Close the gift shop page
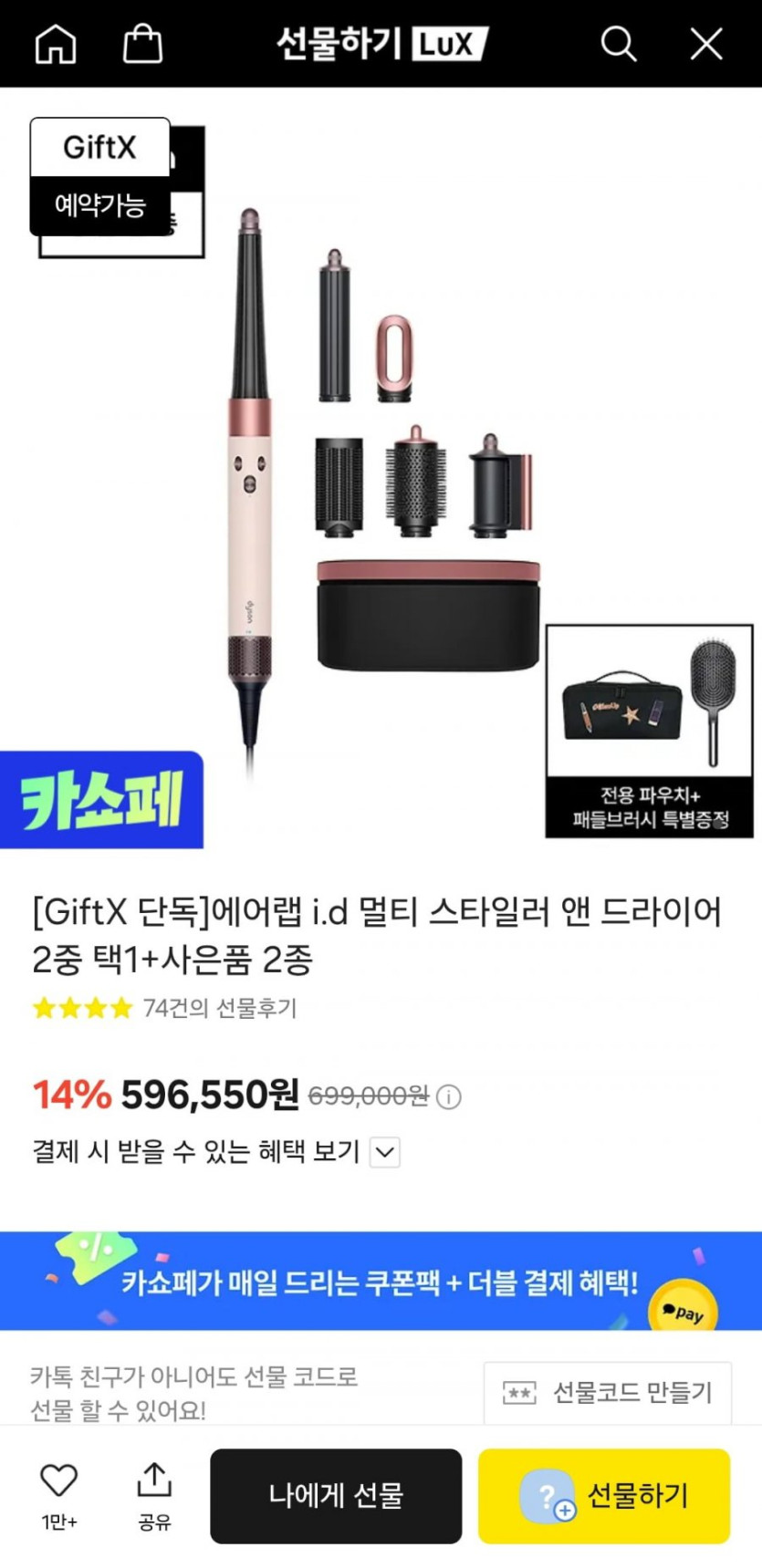Image resolution: width=762 pixels, height=1568 pixels. point(705,43)
